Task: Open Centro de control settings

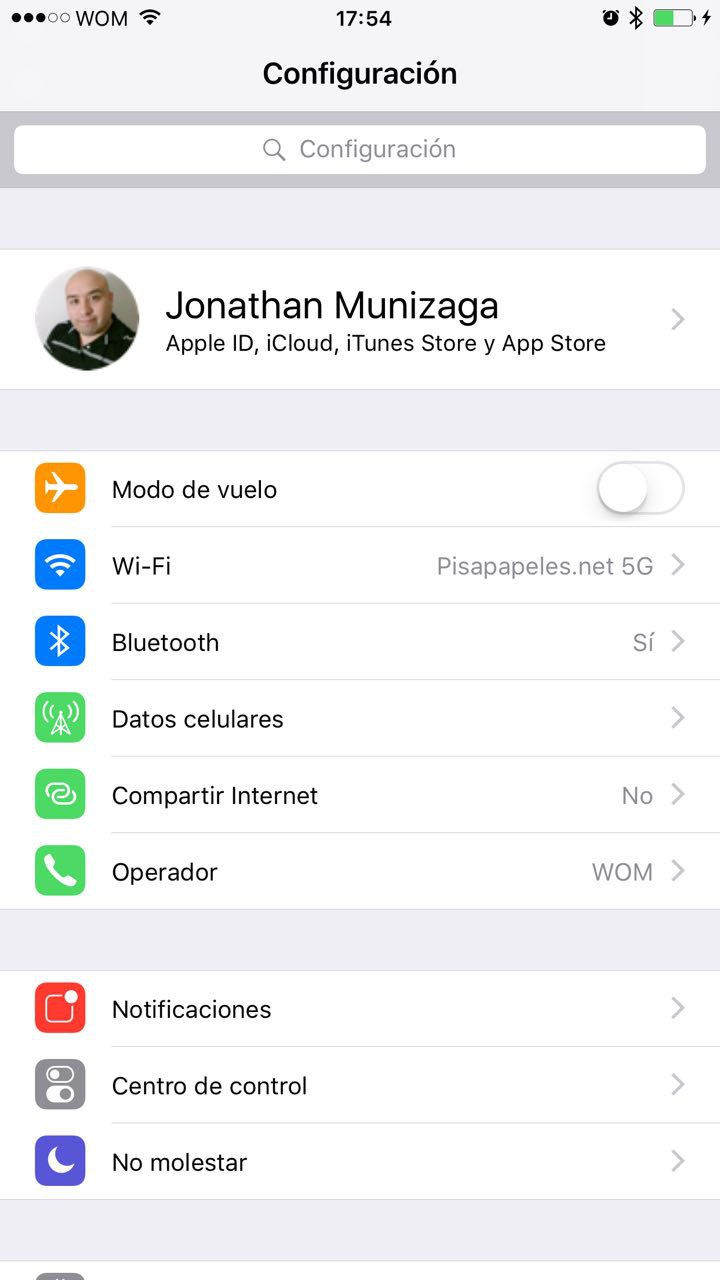Action: coord(360,1085)
